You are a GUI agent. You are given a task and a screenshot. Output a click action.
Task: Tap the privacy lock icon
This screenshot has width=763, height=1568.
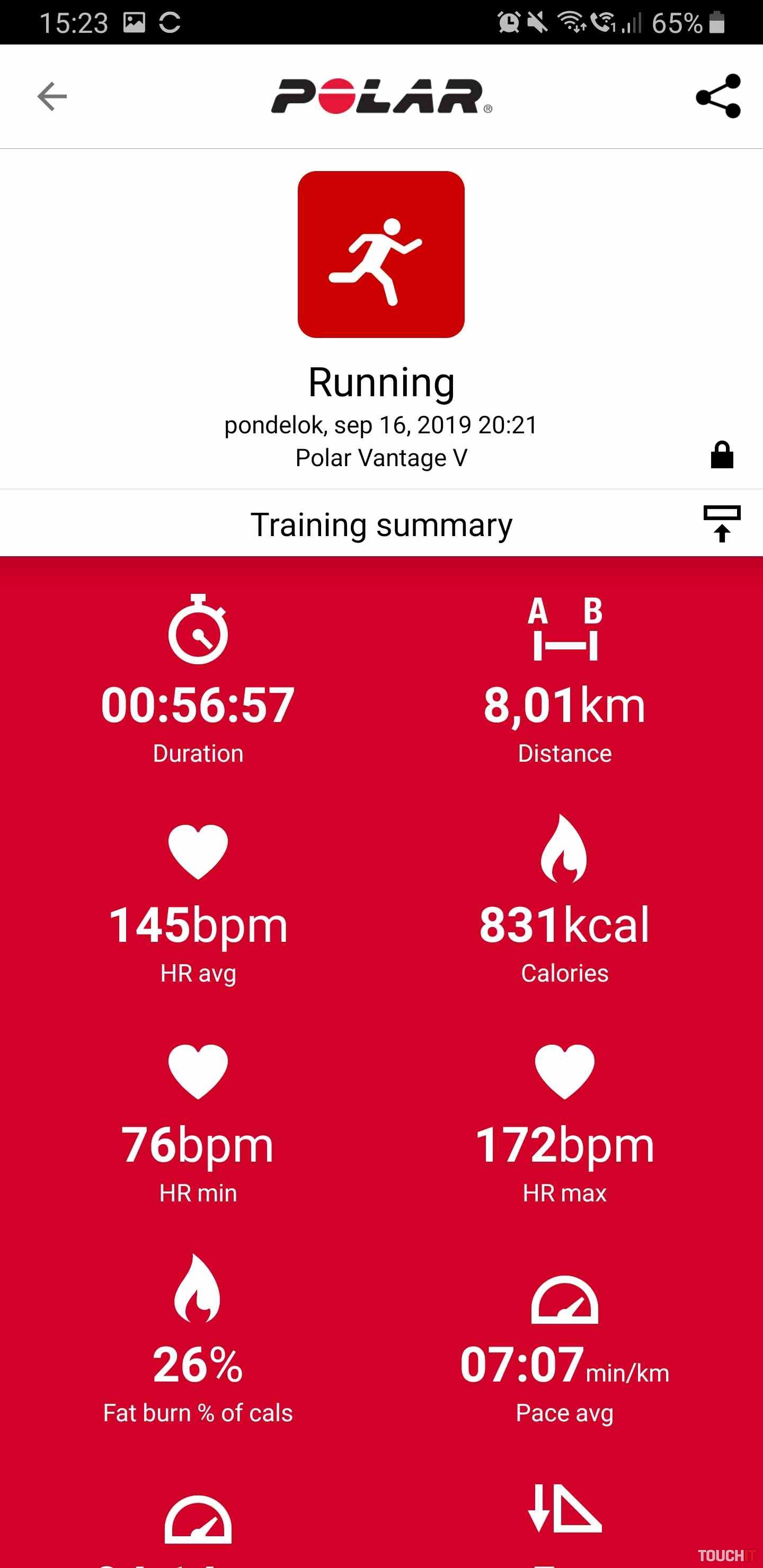(x=722, y=455)
